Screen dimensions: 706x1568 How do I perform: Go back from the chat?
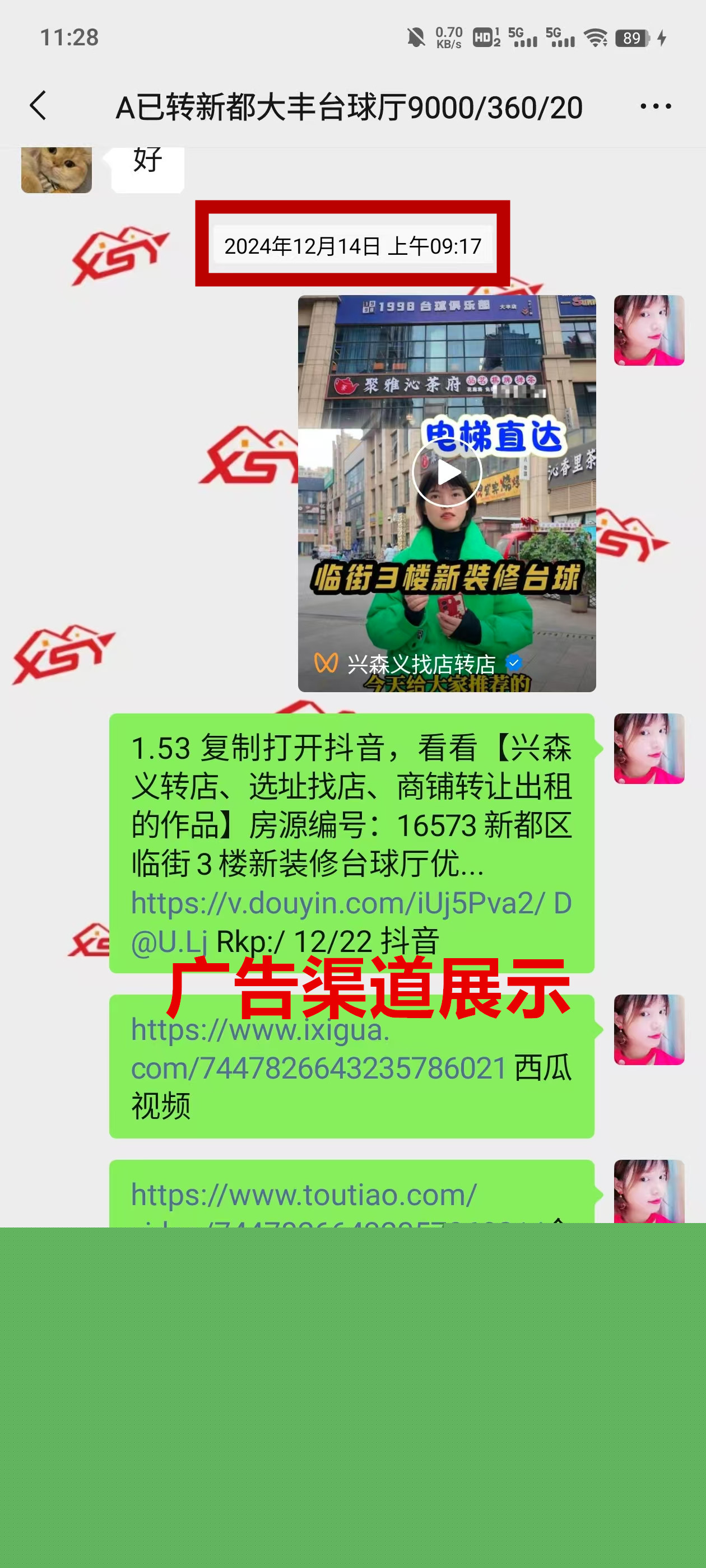[38, 106]
